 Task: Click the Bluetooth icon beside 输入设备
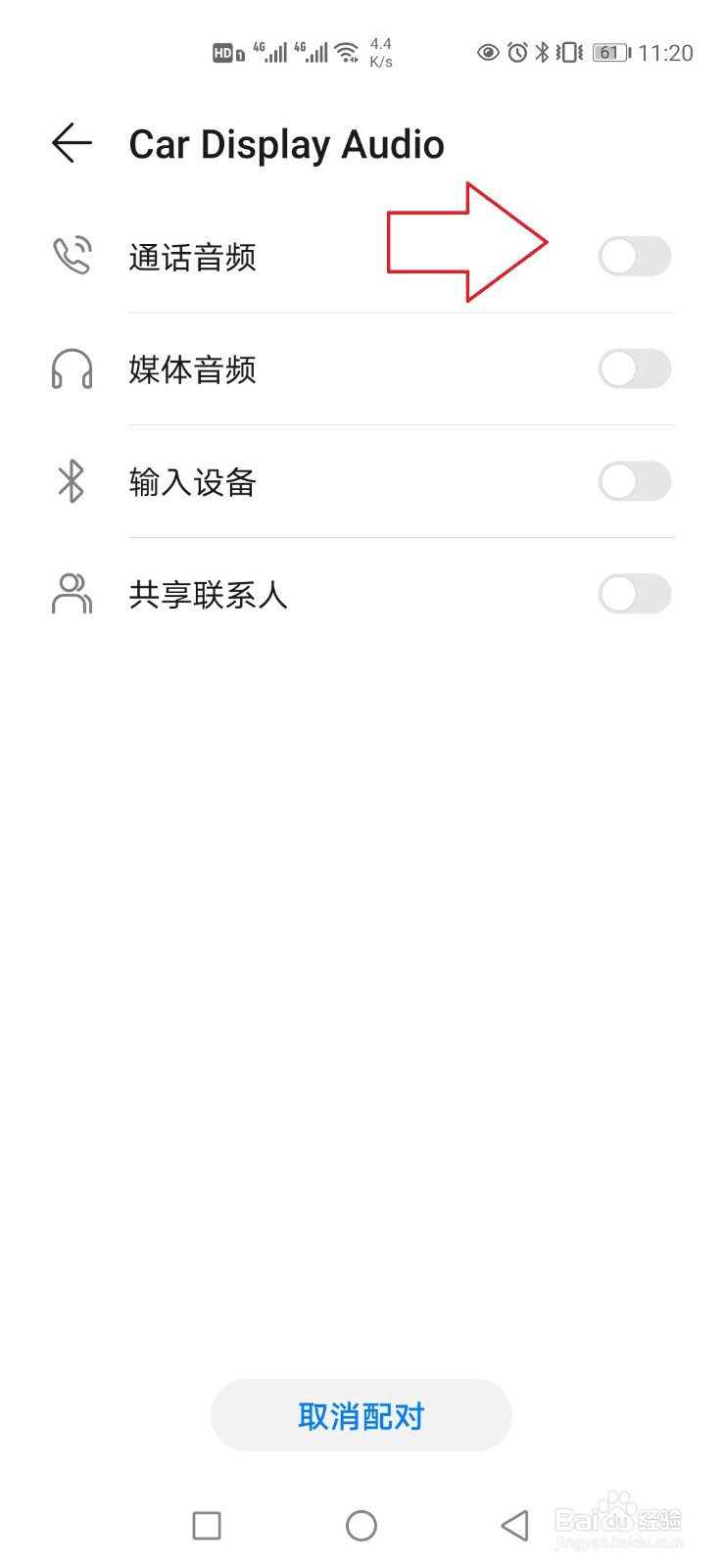[69, 482]
